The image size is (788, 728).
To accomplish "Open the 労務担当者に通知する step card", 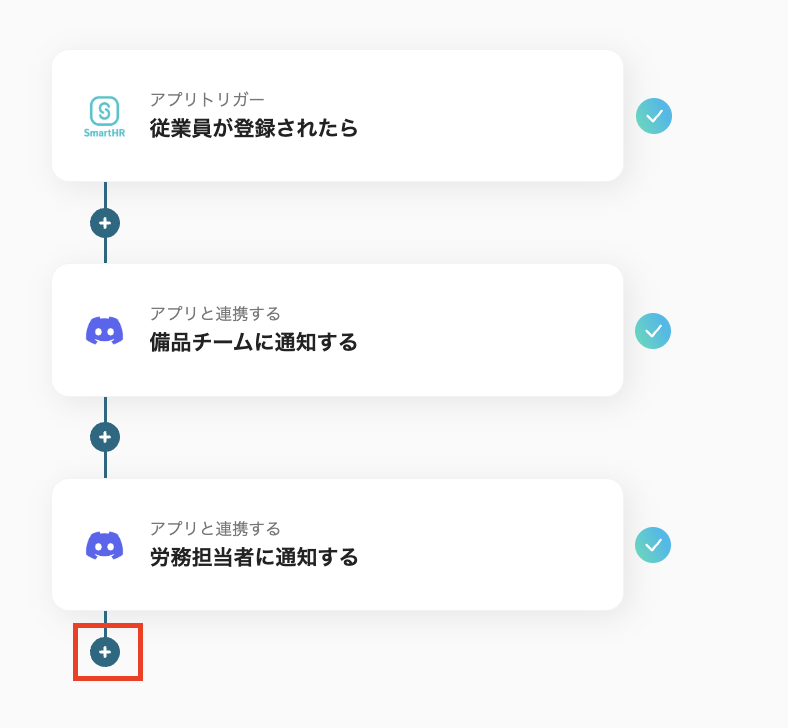I will 337,545.
